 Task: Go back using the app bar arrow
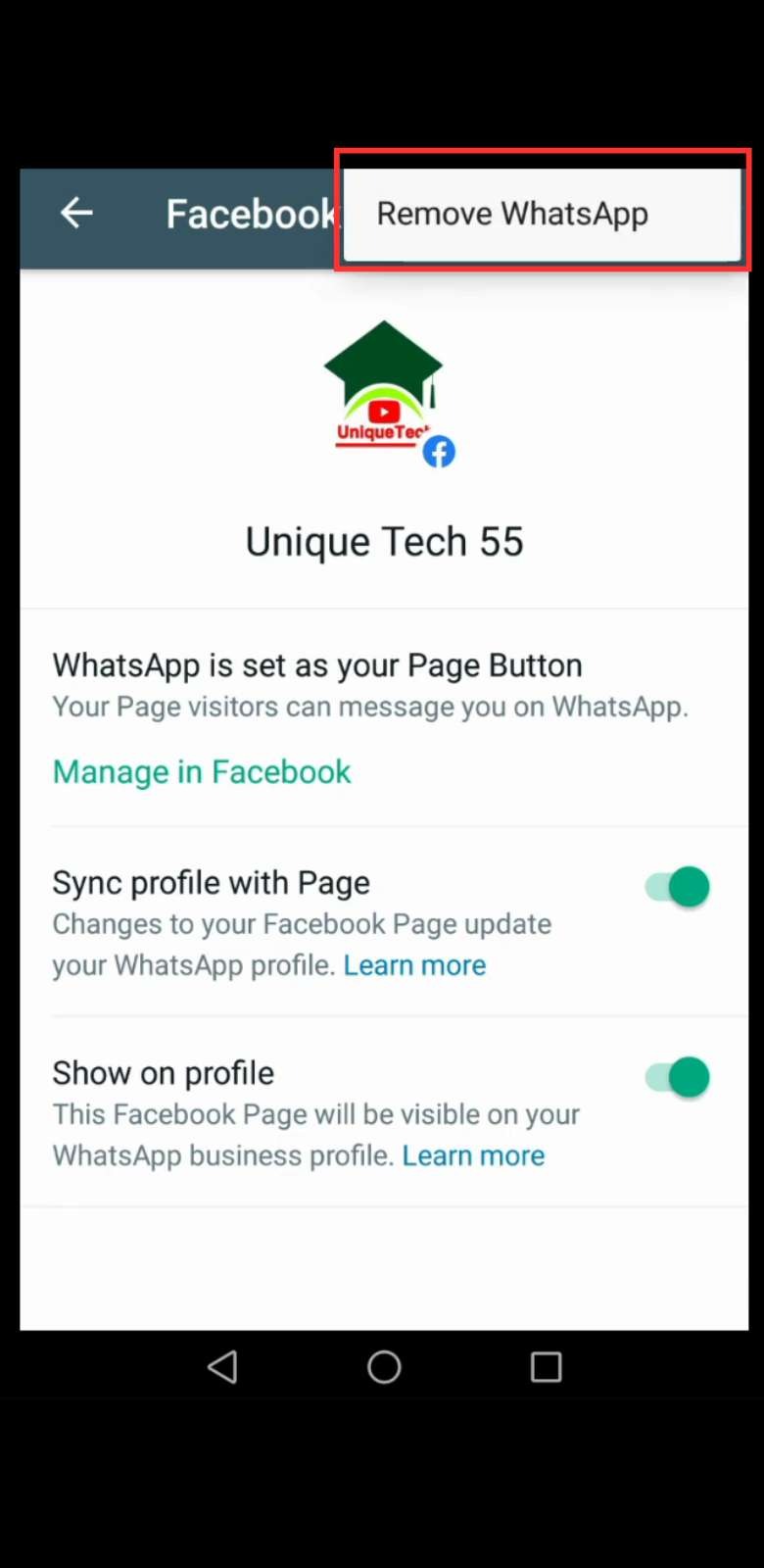[x=76, y=213]
